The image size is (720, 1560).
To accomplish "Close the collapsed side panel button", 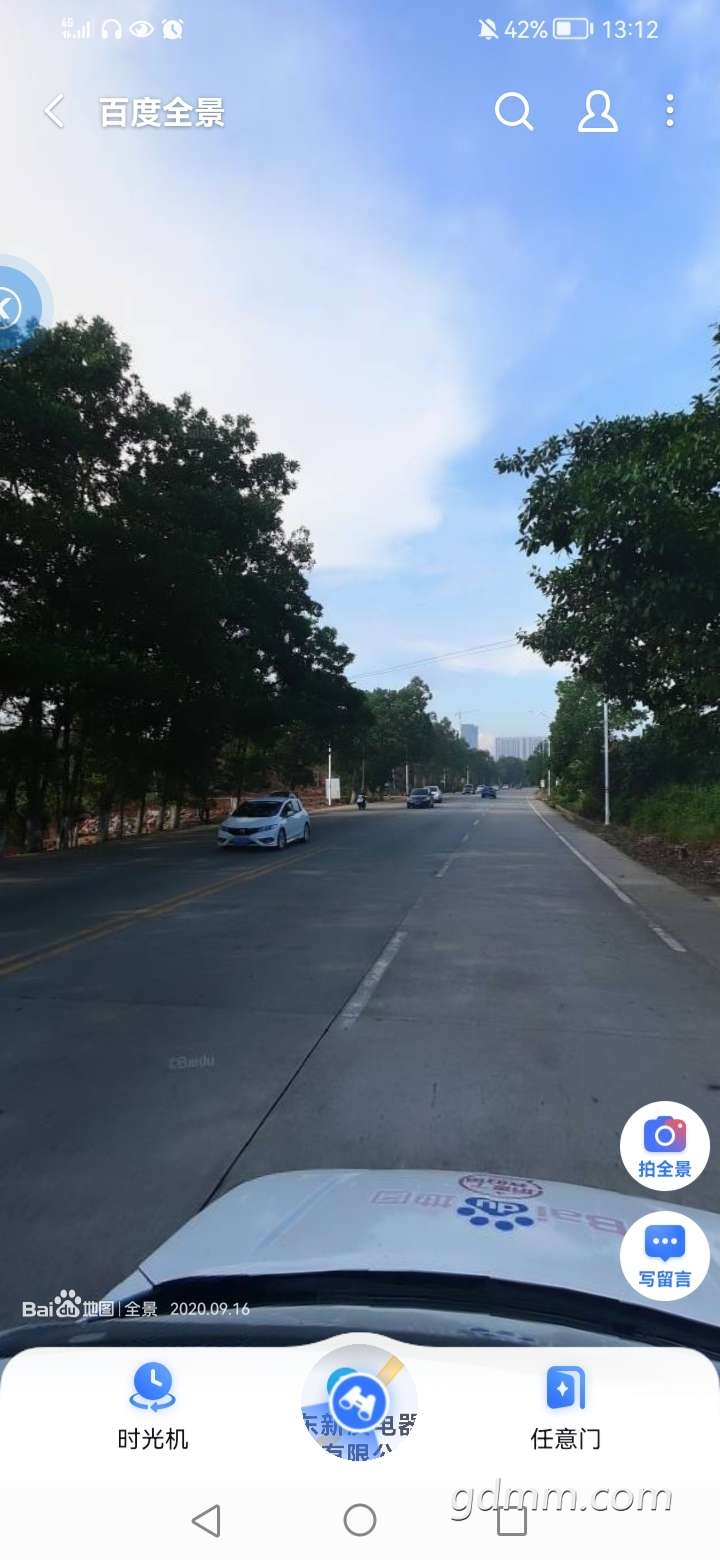I will tap(10, 308).
